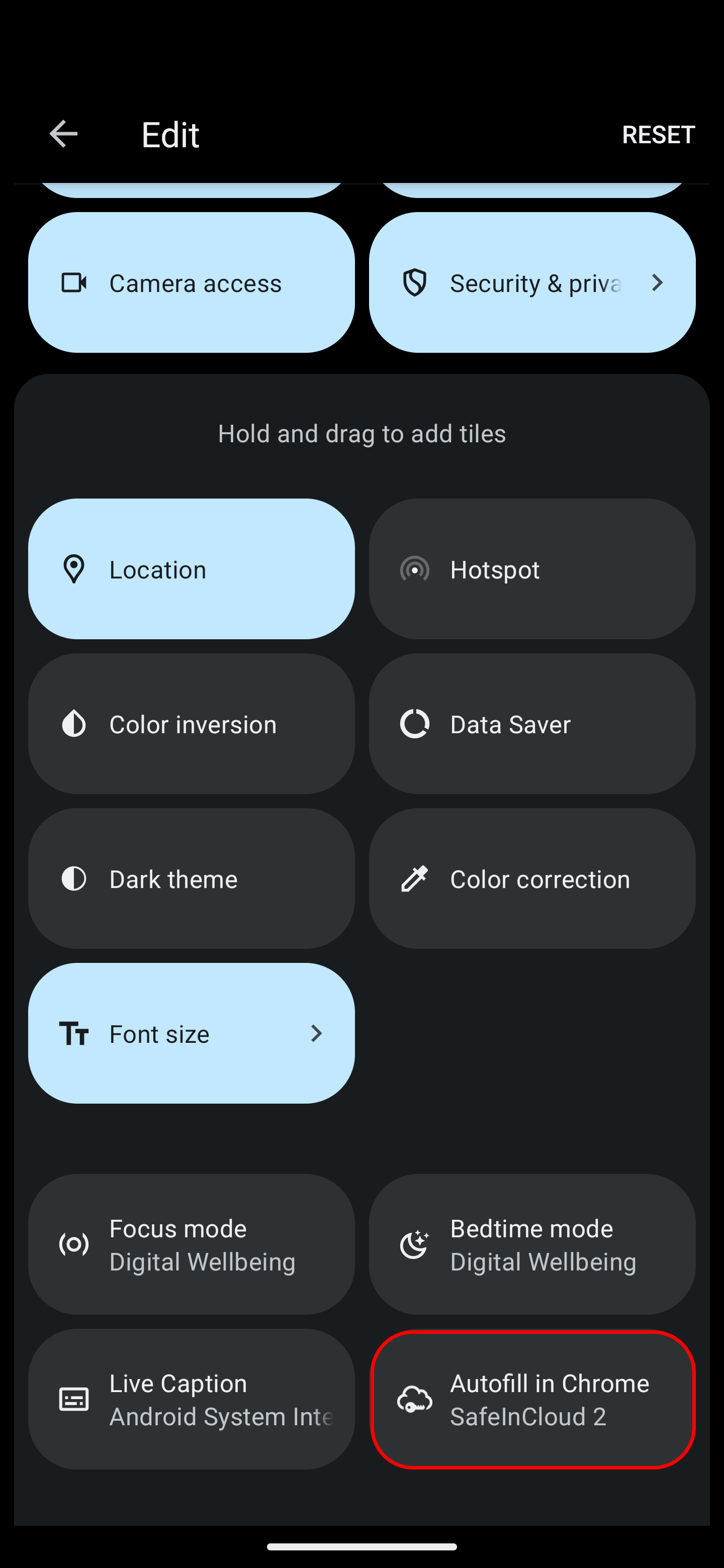Select the Location tile

191,569
